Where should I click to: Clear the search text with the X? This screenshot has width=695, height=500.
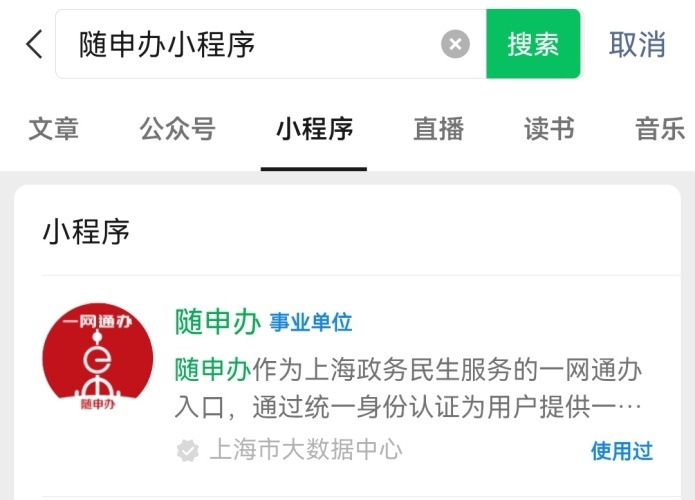click(455, 44)
